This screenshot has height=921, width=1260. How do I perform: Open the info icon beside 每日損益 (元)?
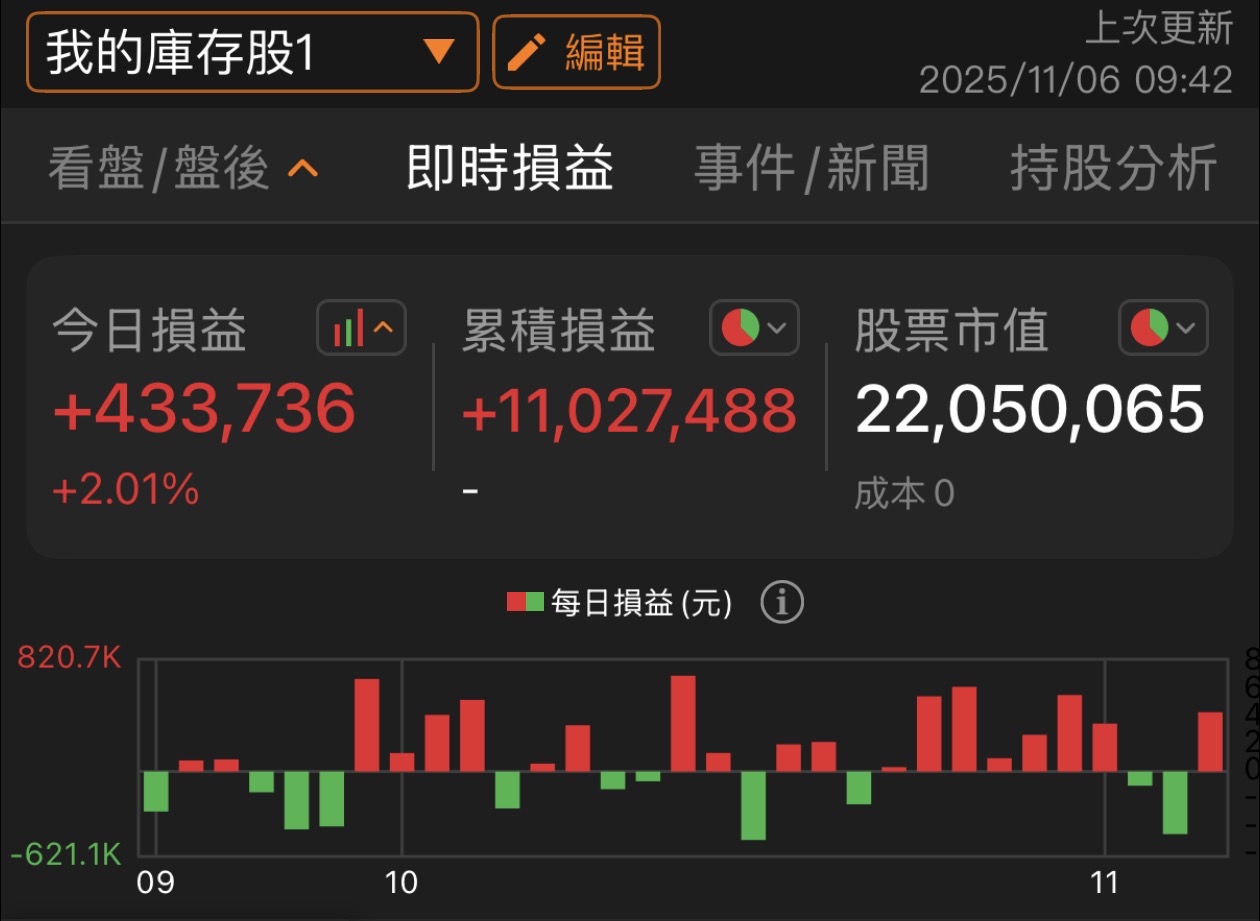[x=782, y=603]
